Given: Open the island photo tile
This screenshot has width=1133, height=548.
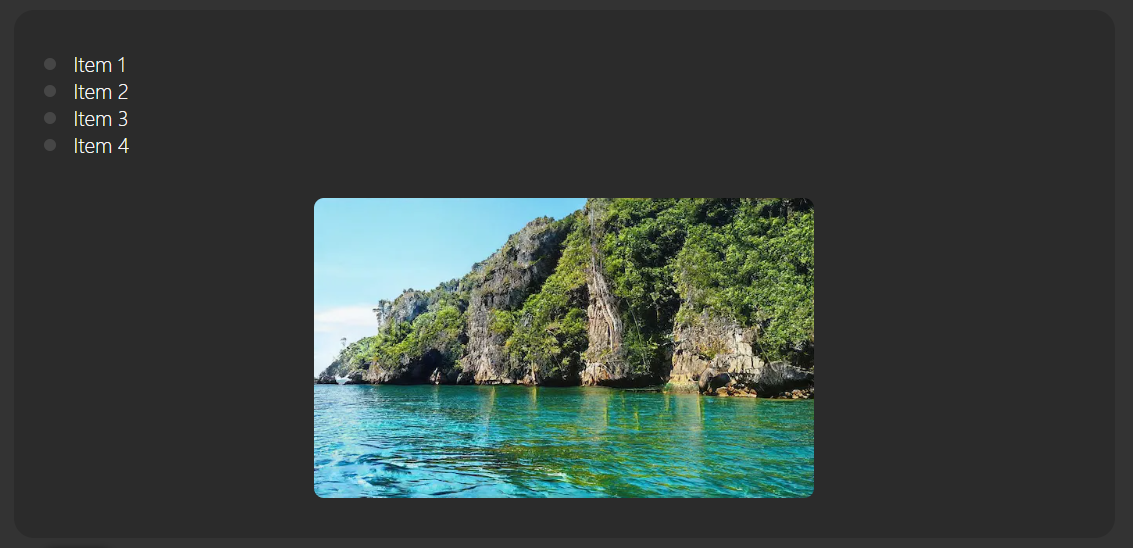Looking at the screenshot, I should [563, 347].
